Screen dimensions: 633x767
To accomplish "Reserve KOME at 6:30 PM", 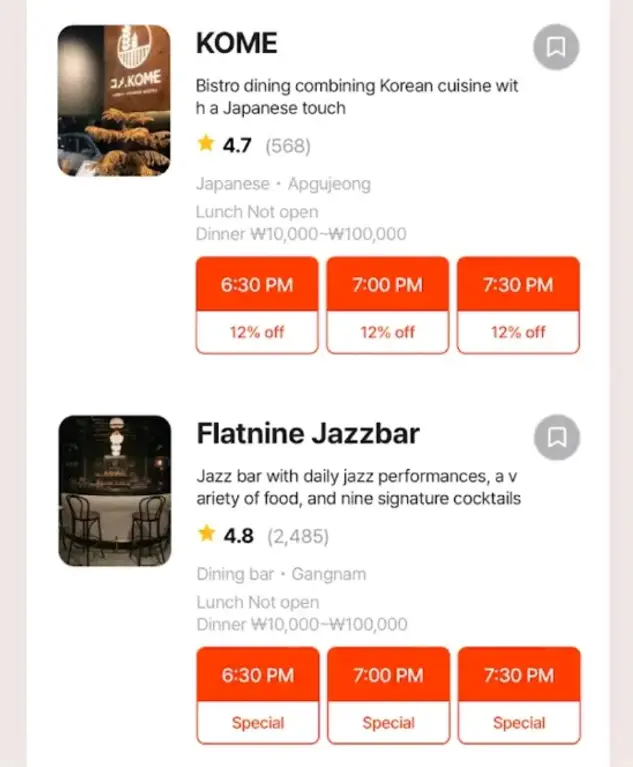I will pyautogui.click(x=257, y=304).
